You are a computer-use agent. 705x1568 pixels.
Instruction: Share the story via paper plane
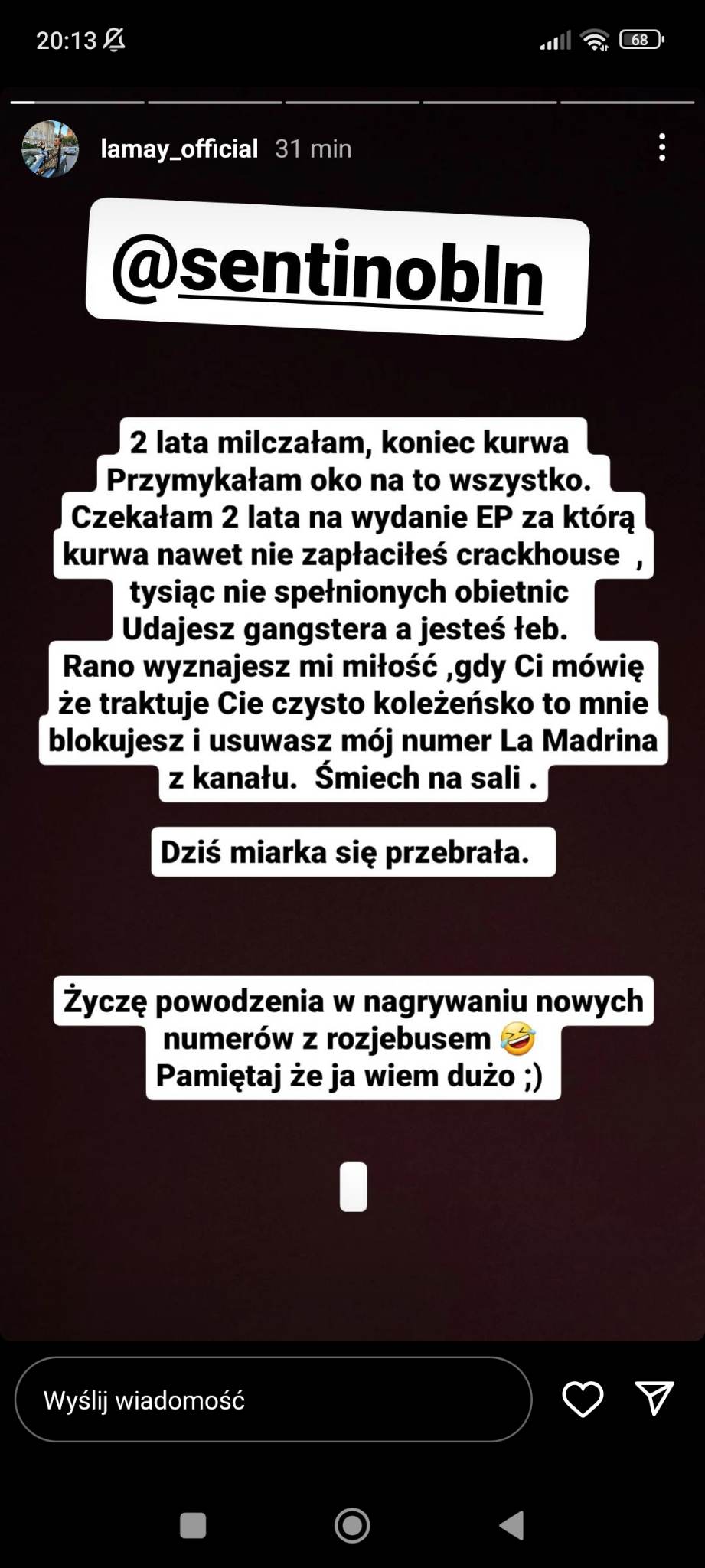[x=654, y=1399]
